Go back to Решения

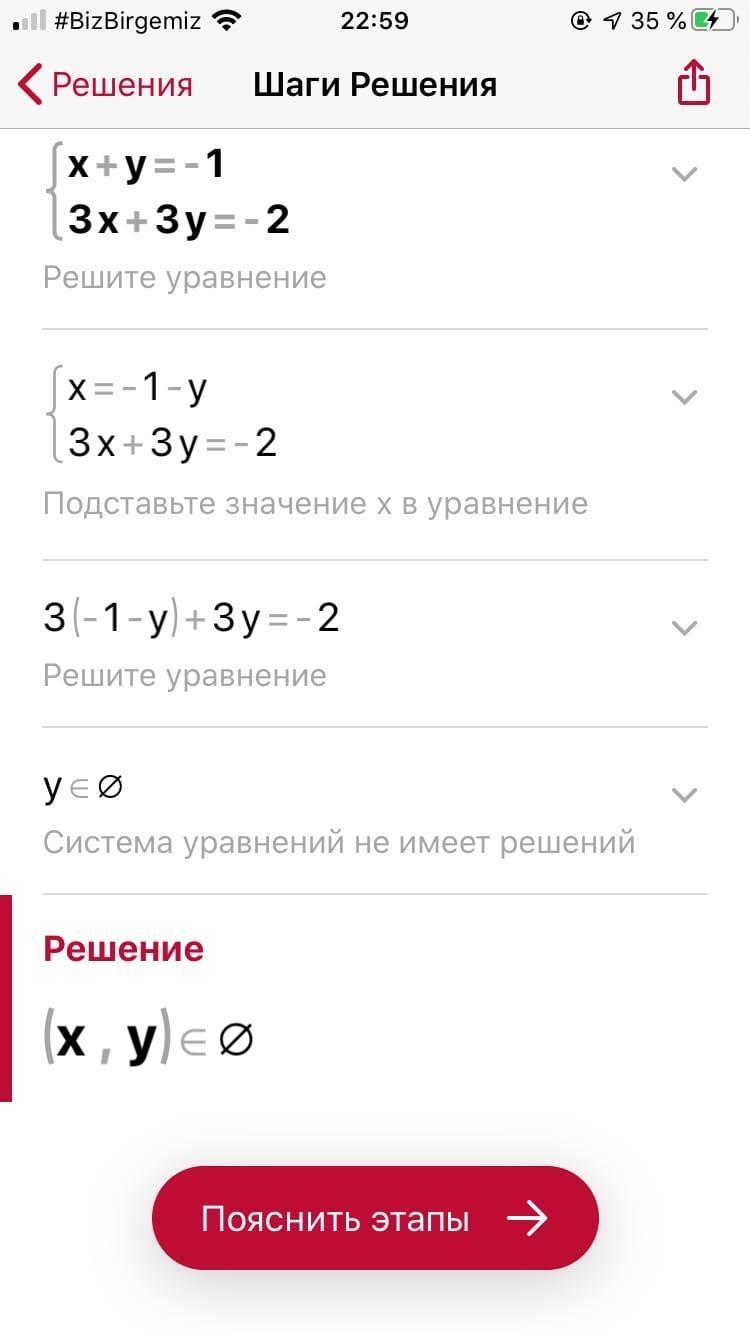[105, 85]
